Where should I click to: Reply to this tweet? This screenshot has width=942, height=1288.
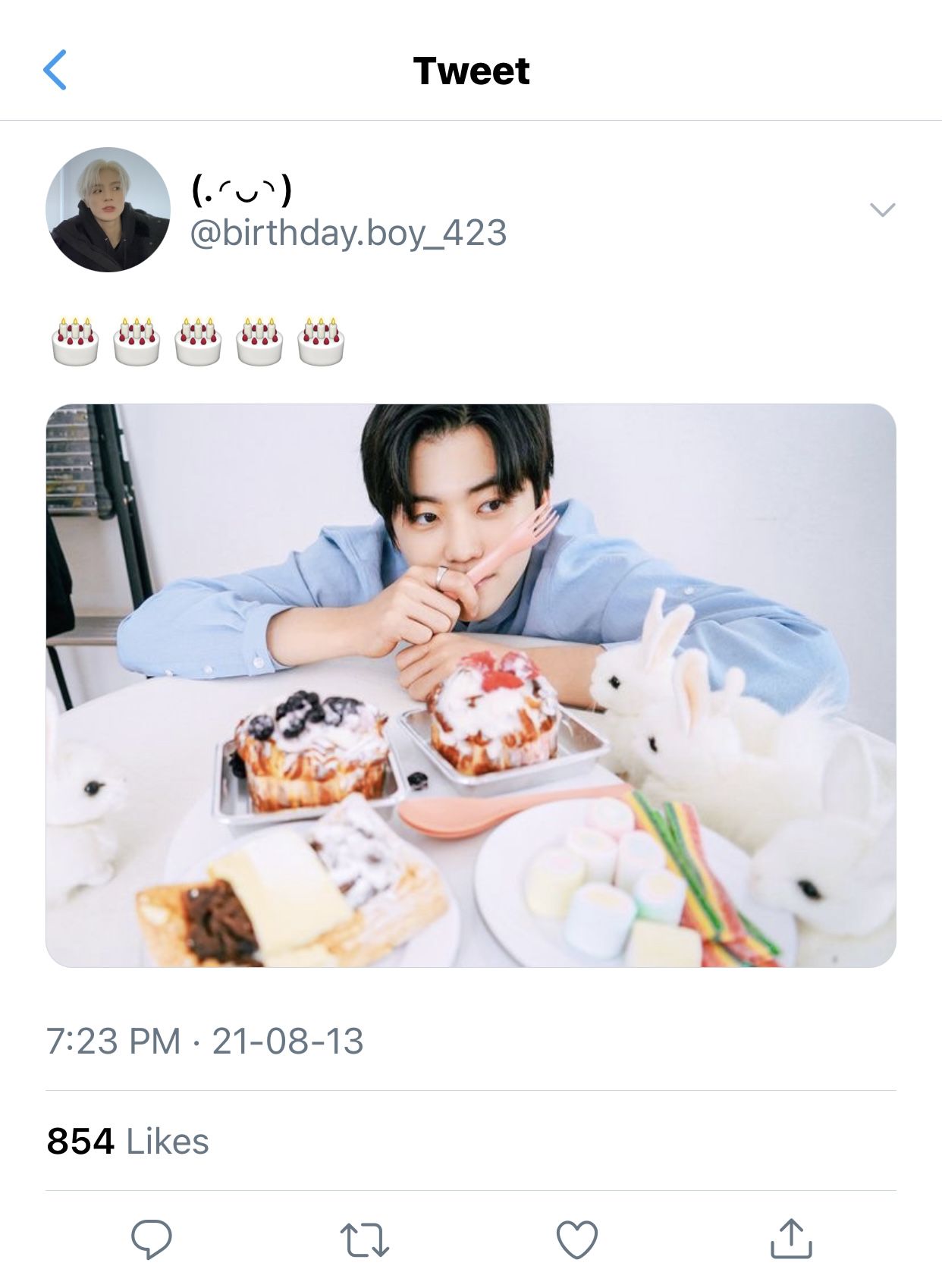[x=152, y=1239]
